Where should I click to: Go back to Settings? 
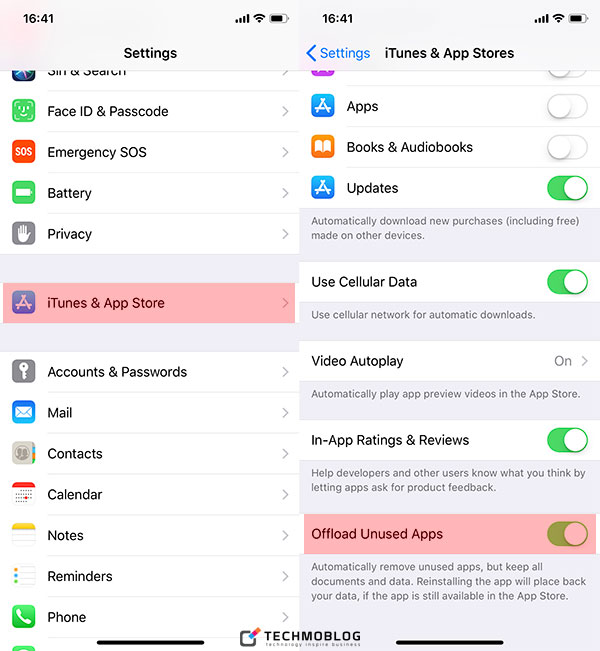[338, 53]
